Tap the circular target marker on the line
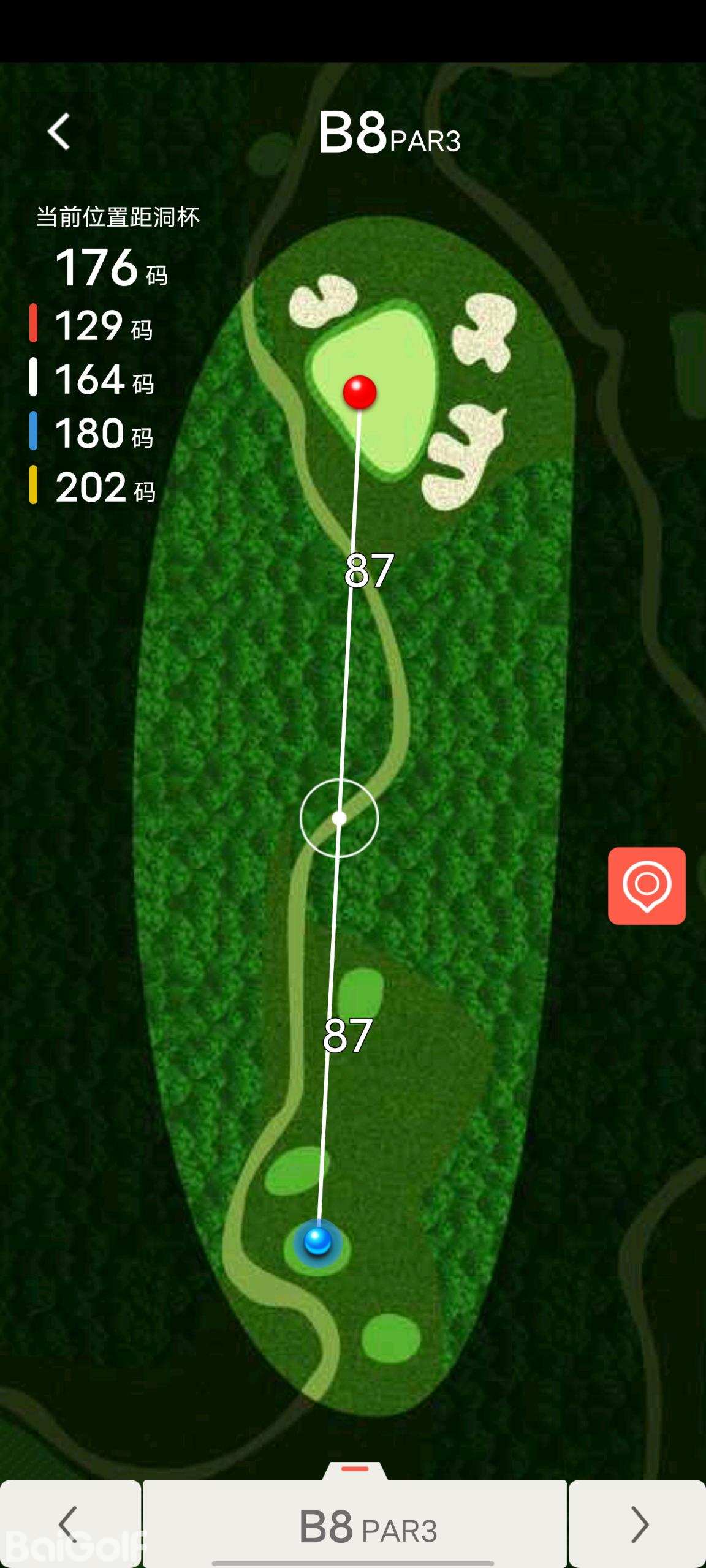The width and height of the screenshot is (706, 1568). pyautogui.click(x=339, y=818)
